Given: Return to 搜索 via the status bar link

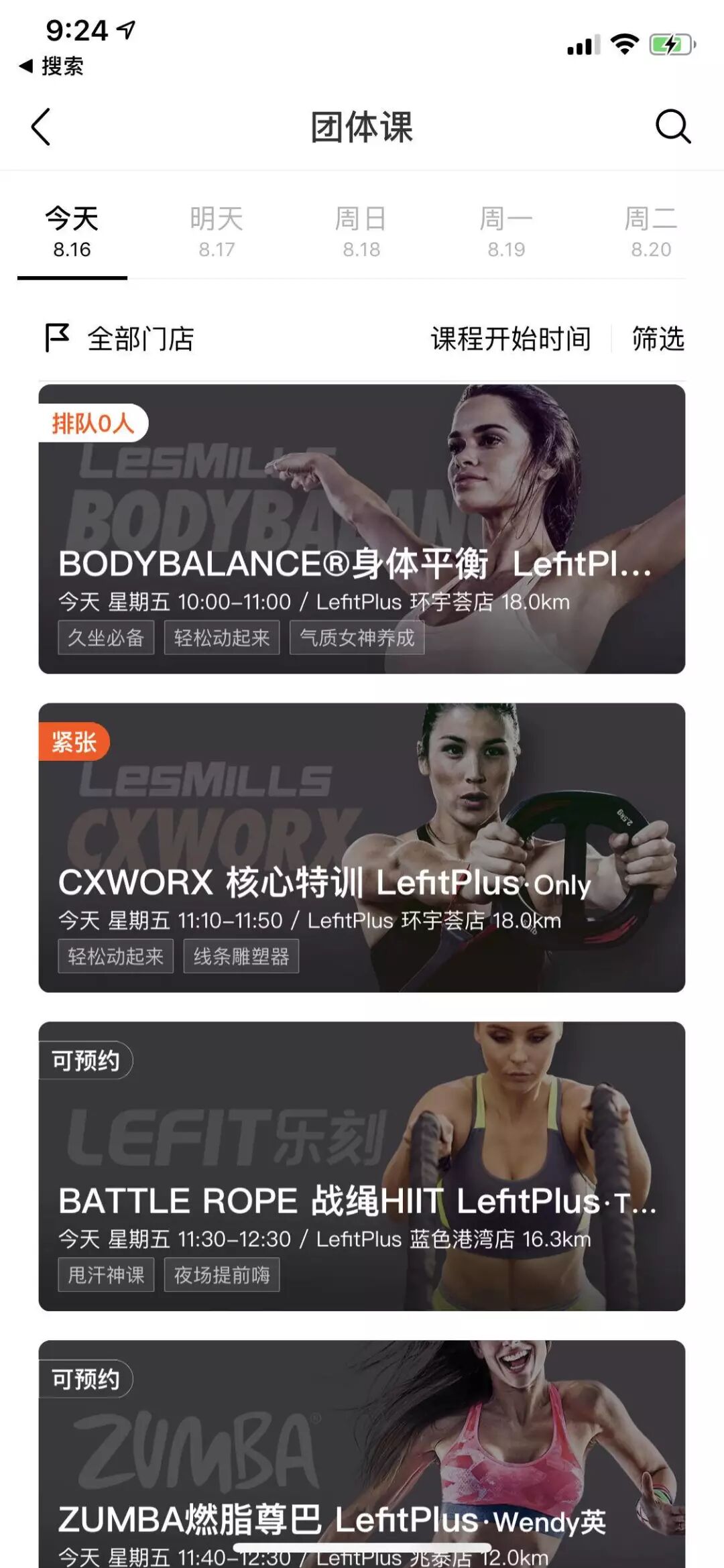Looking at the screenshot, I should pyautogui.click(x=52, y=66).
